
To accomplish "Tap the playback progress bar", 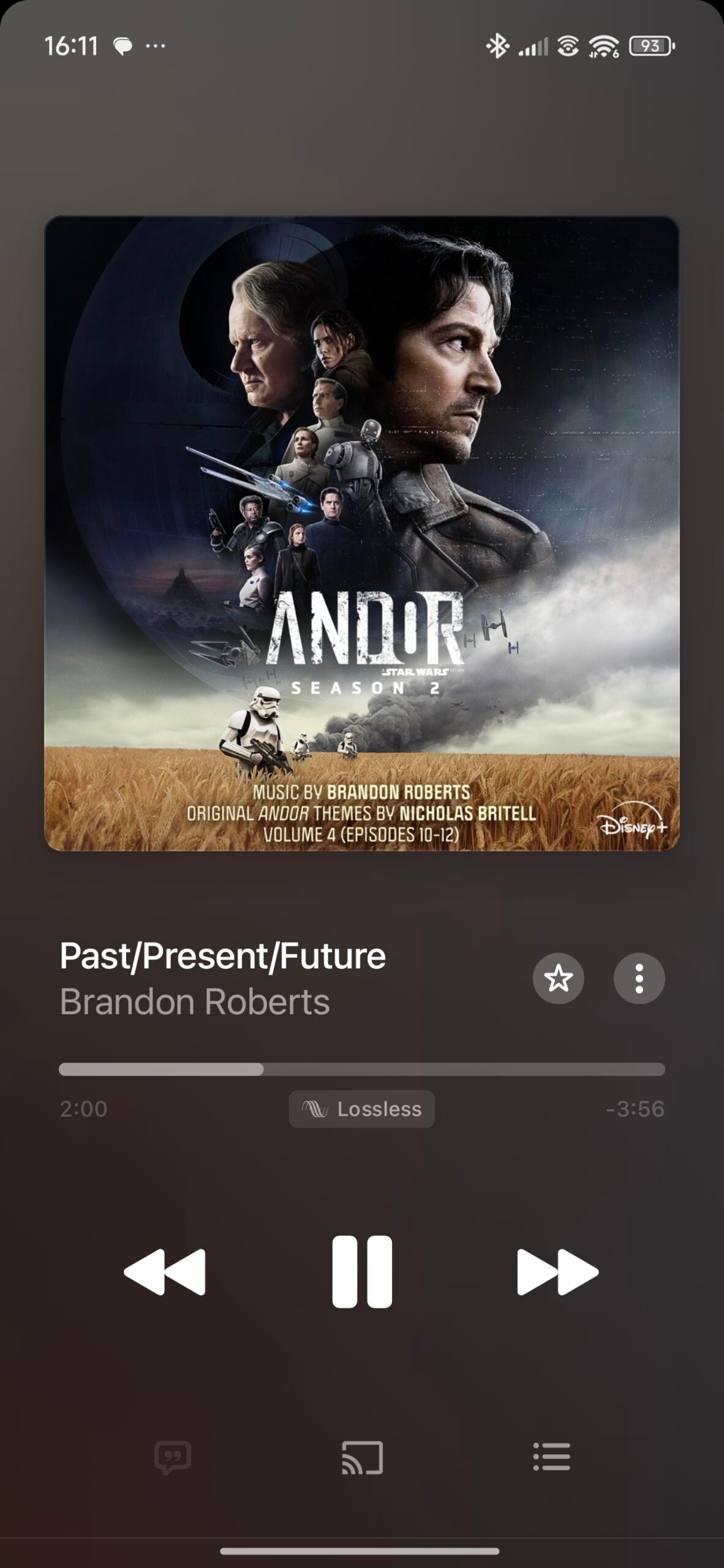I will click(x=361, y=1069).
